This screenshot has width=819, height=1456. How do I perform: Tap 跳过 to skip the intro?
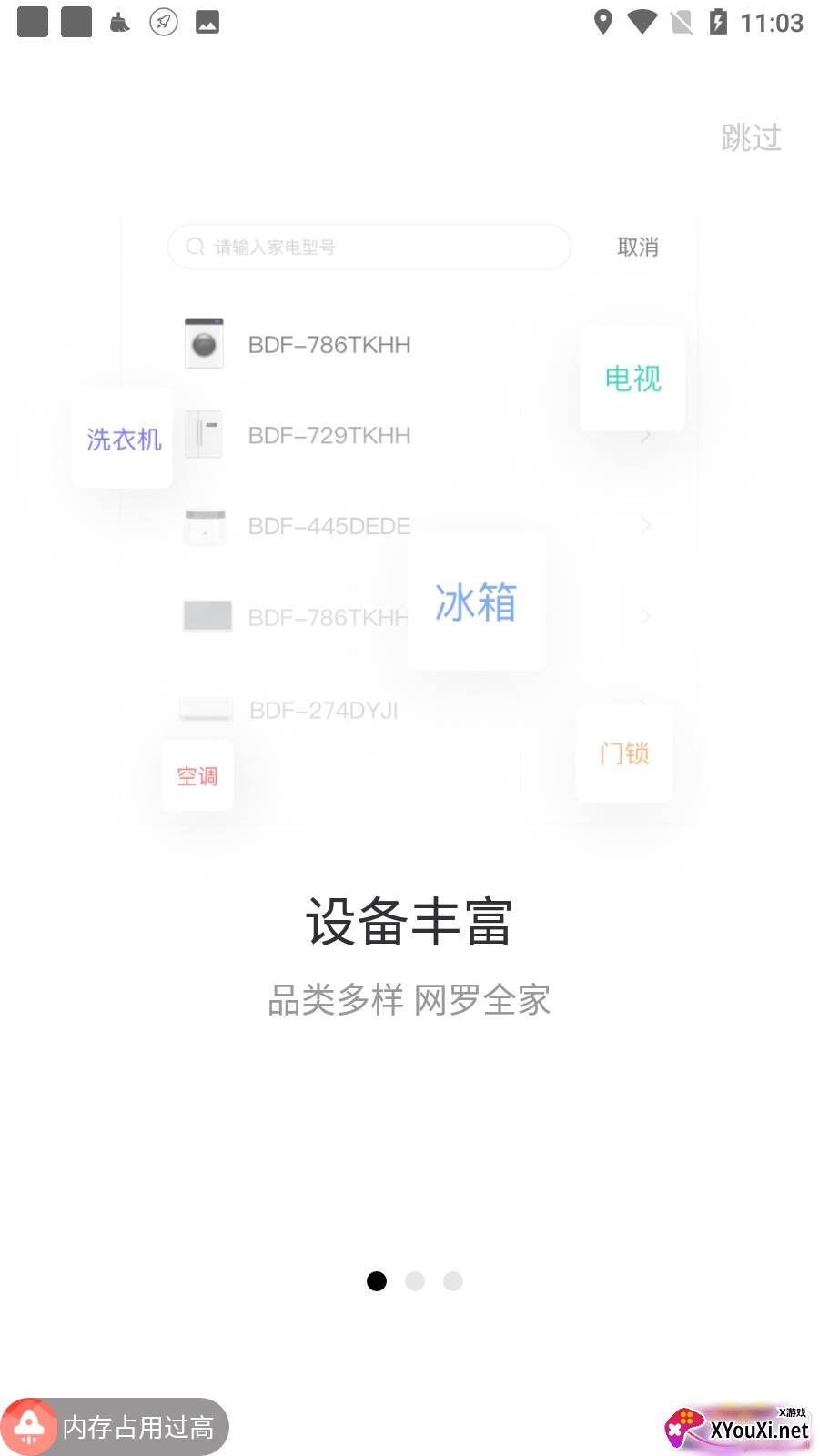[752, 137]
